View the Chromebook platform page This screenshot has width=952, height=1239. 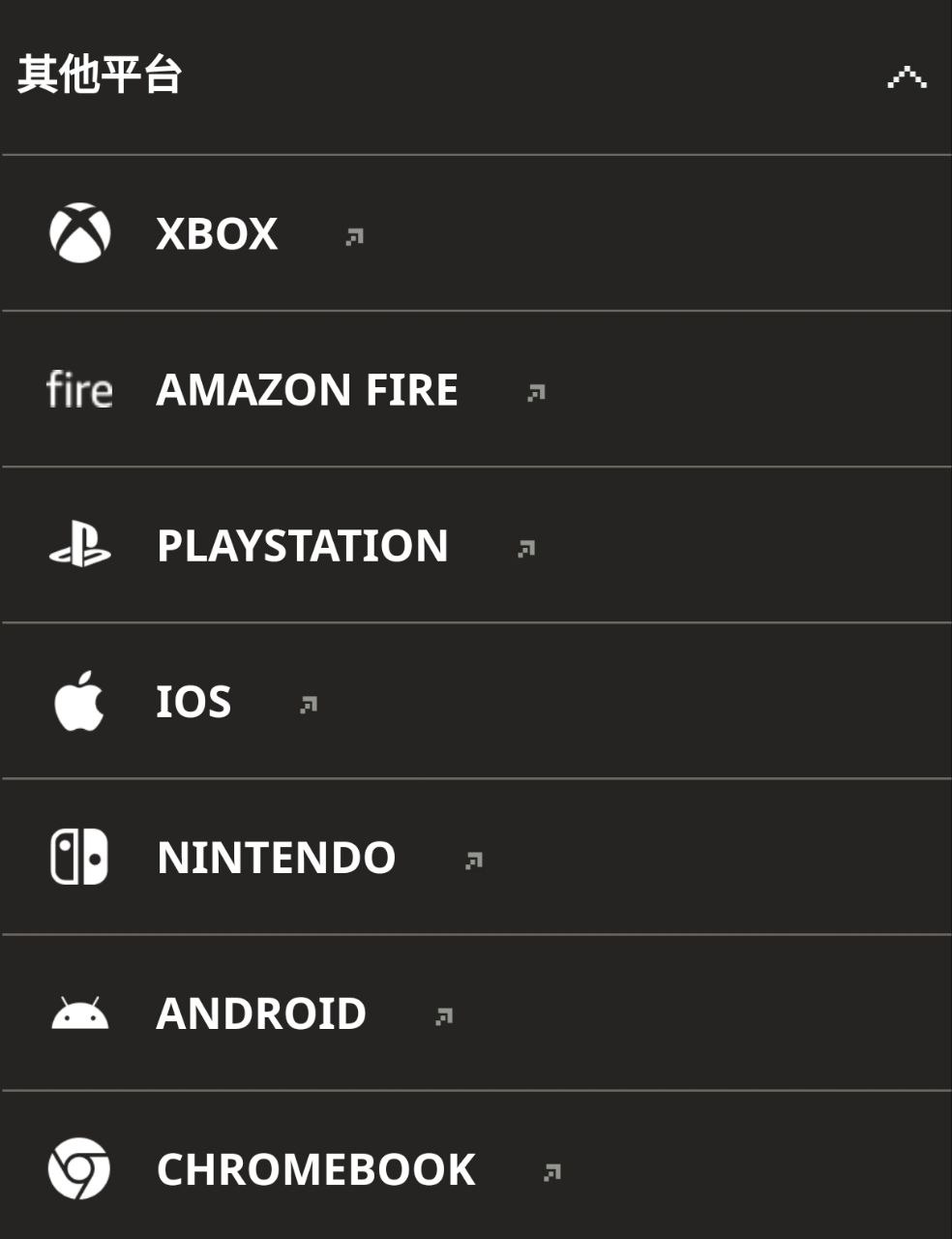point(315,1169)
